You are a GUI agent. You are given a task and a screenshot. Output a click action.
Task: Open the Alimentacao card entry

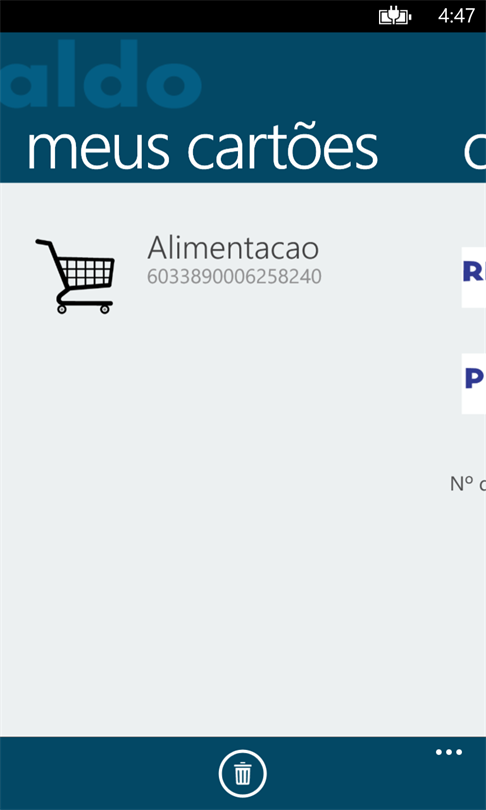tap(178, 275)
